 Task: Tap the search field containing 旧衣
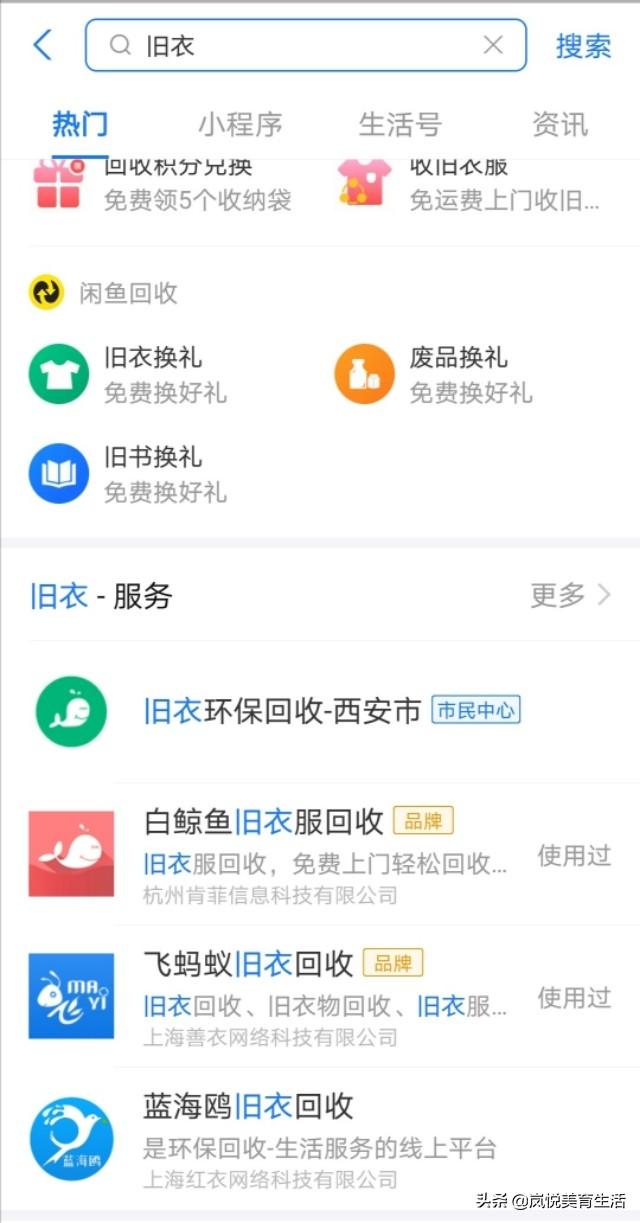click(x=300, y=45)
